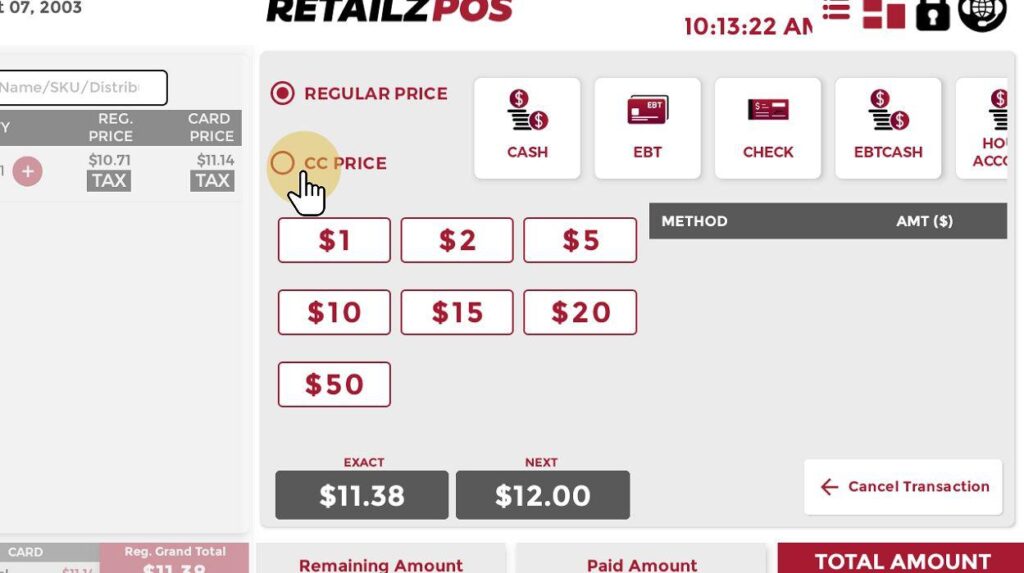The width and height of the screenshot is (1024, 573).
Task: Open the dashboard tiles icon
Action: coord(883,12)
